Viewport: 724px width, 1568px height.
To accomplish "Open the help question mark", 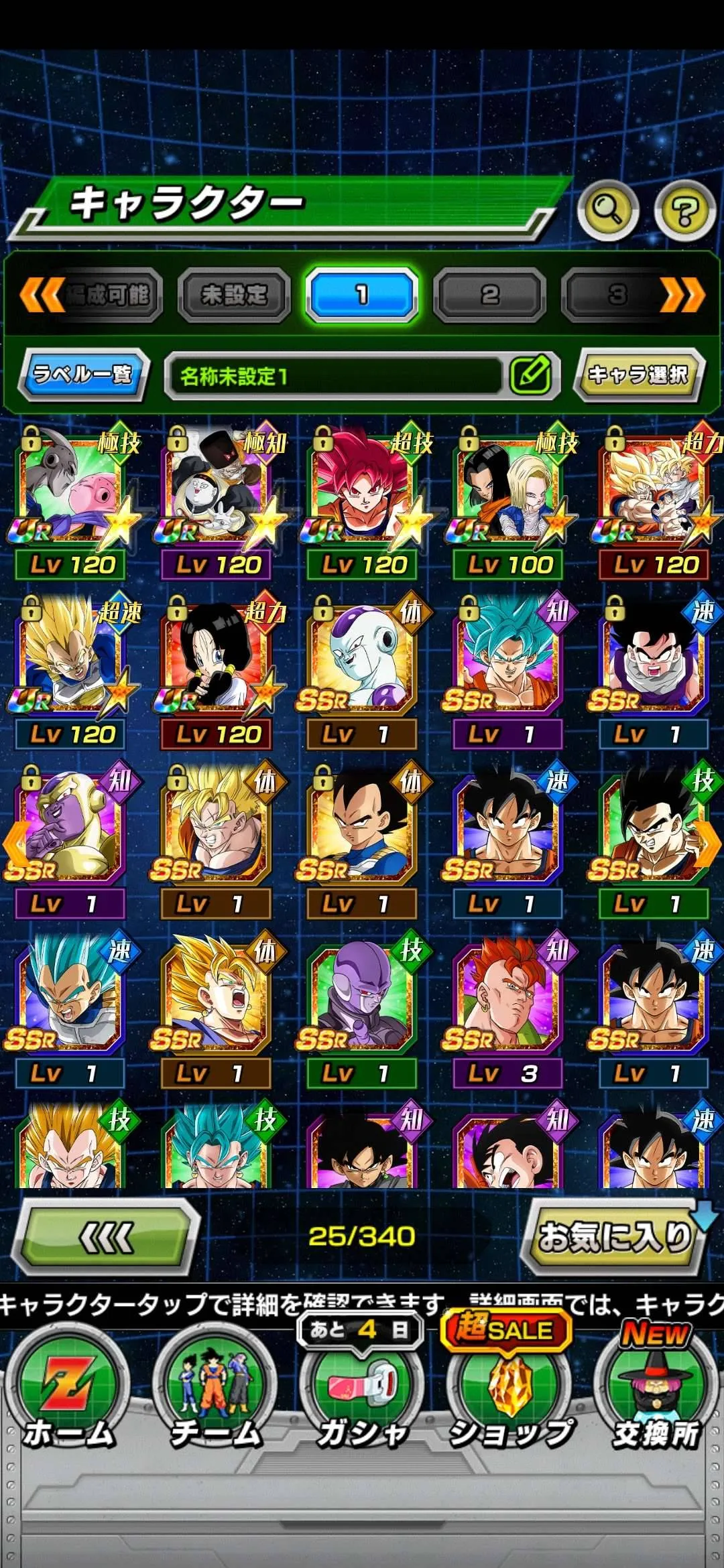I will click(x=684, y=211).
